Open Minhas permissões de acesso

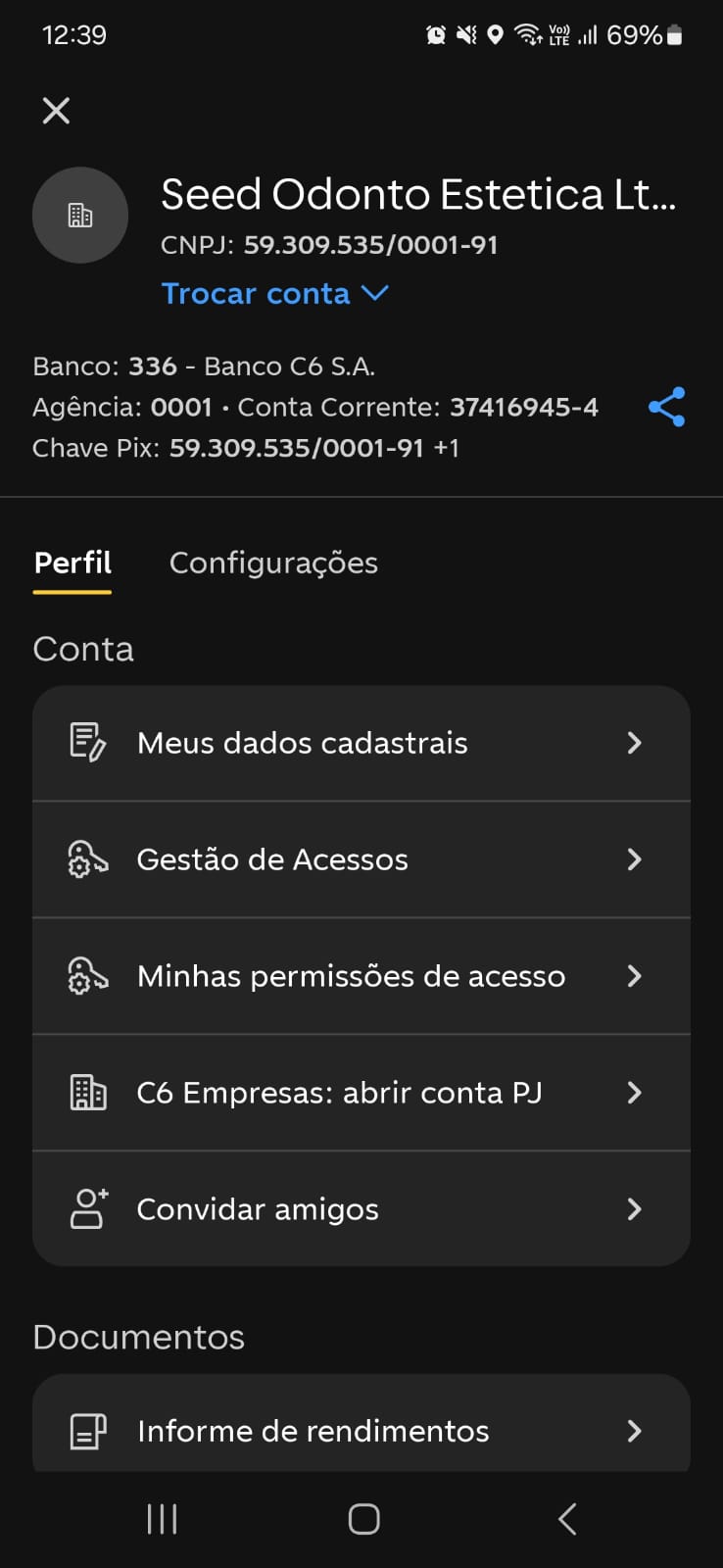[361, 976]
